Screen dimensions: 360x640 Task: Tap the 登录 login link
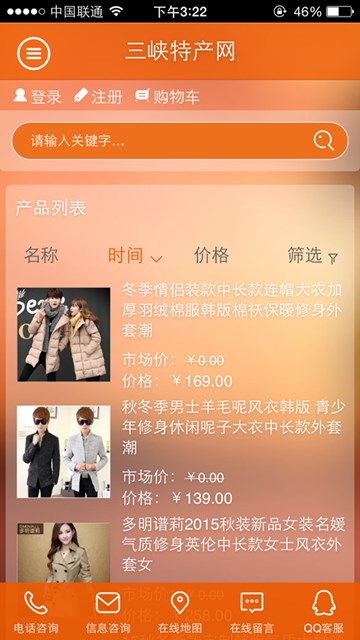(x=37, y=97)
